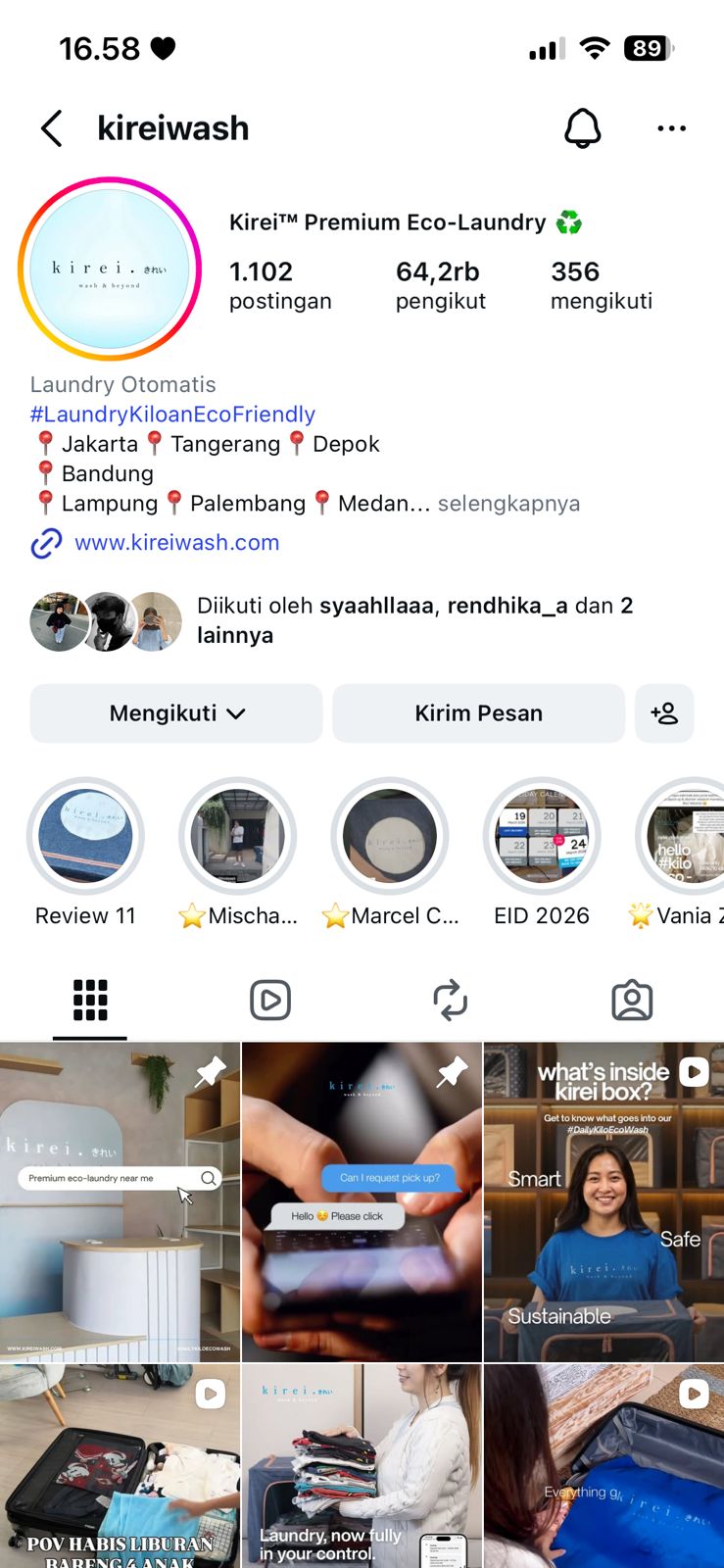Switch to the reposts tab
The height and width of the screenshot is (1568, 724).
pos(451,1001)
